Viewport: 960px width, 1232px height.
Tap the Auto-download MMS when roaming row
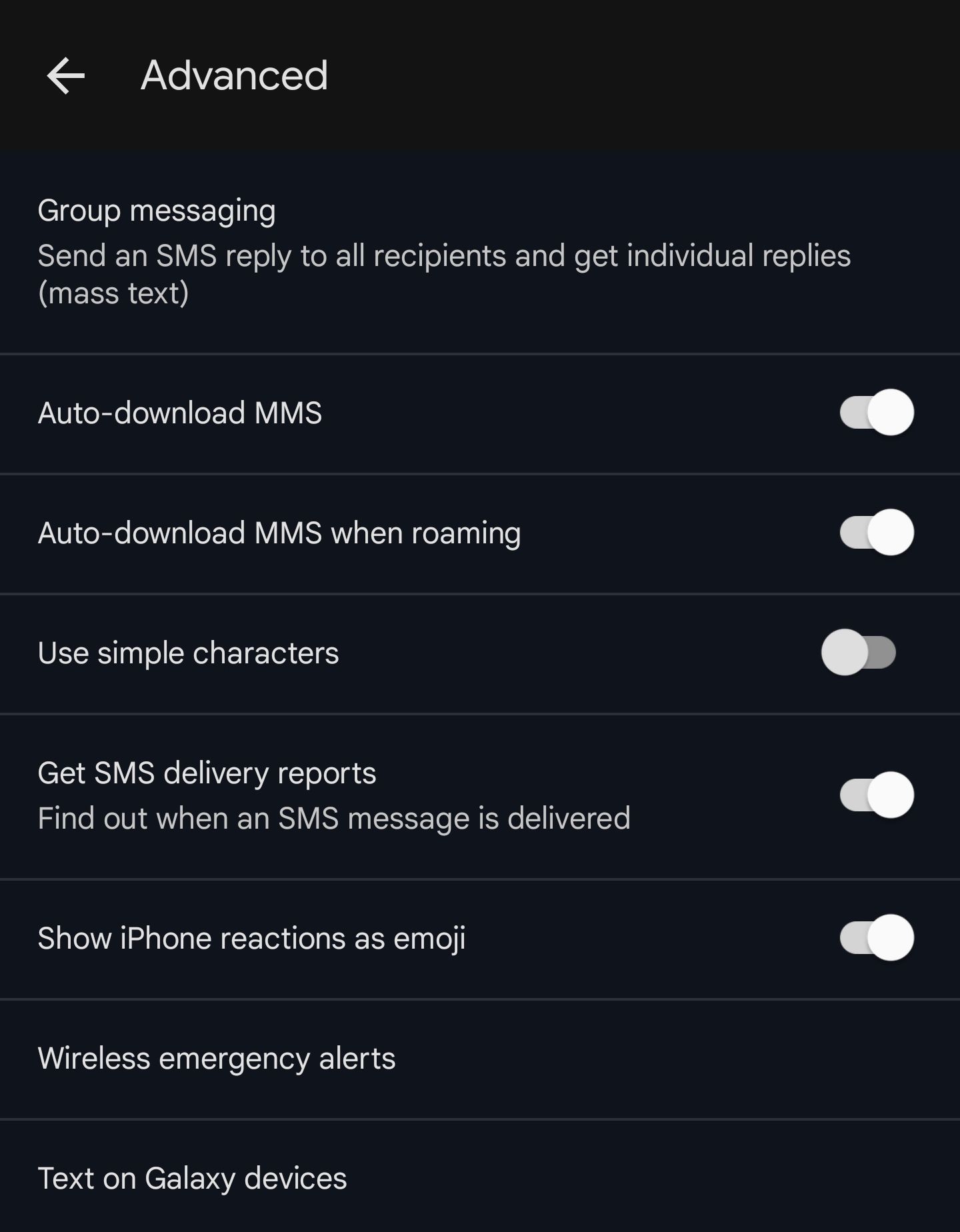tap(280, 533)
